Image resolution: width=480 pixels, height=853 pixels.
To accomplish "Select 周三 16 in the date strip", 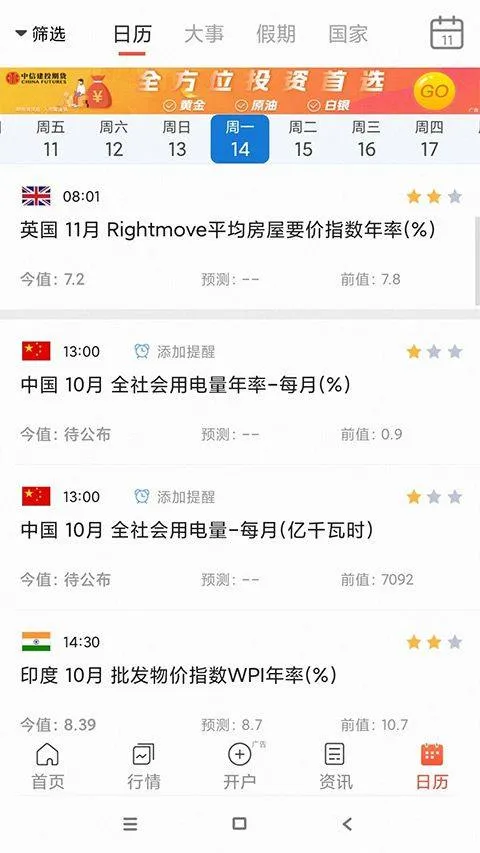I will pos(366,139).
